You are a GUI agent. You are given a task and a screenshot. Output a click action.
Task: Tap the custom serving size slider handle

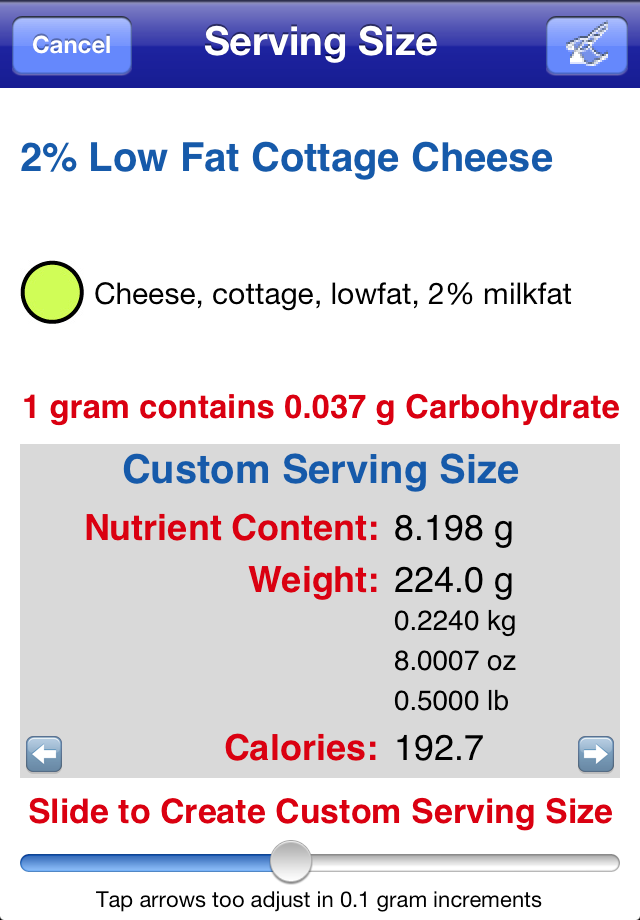point(291,862)
